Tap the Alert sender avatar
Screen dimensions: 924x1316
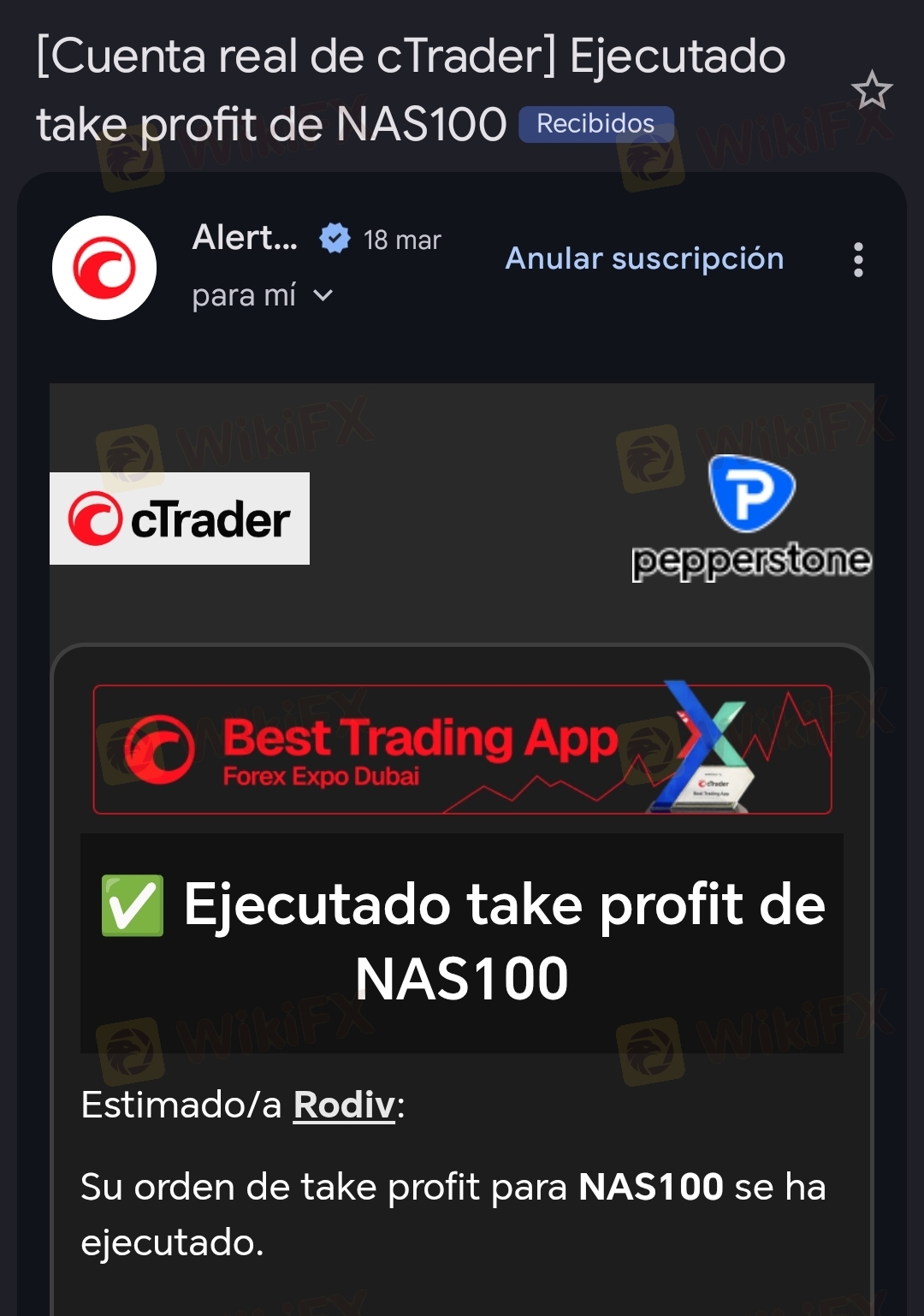click(104, 268)
